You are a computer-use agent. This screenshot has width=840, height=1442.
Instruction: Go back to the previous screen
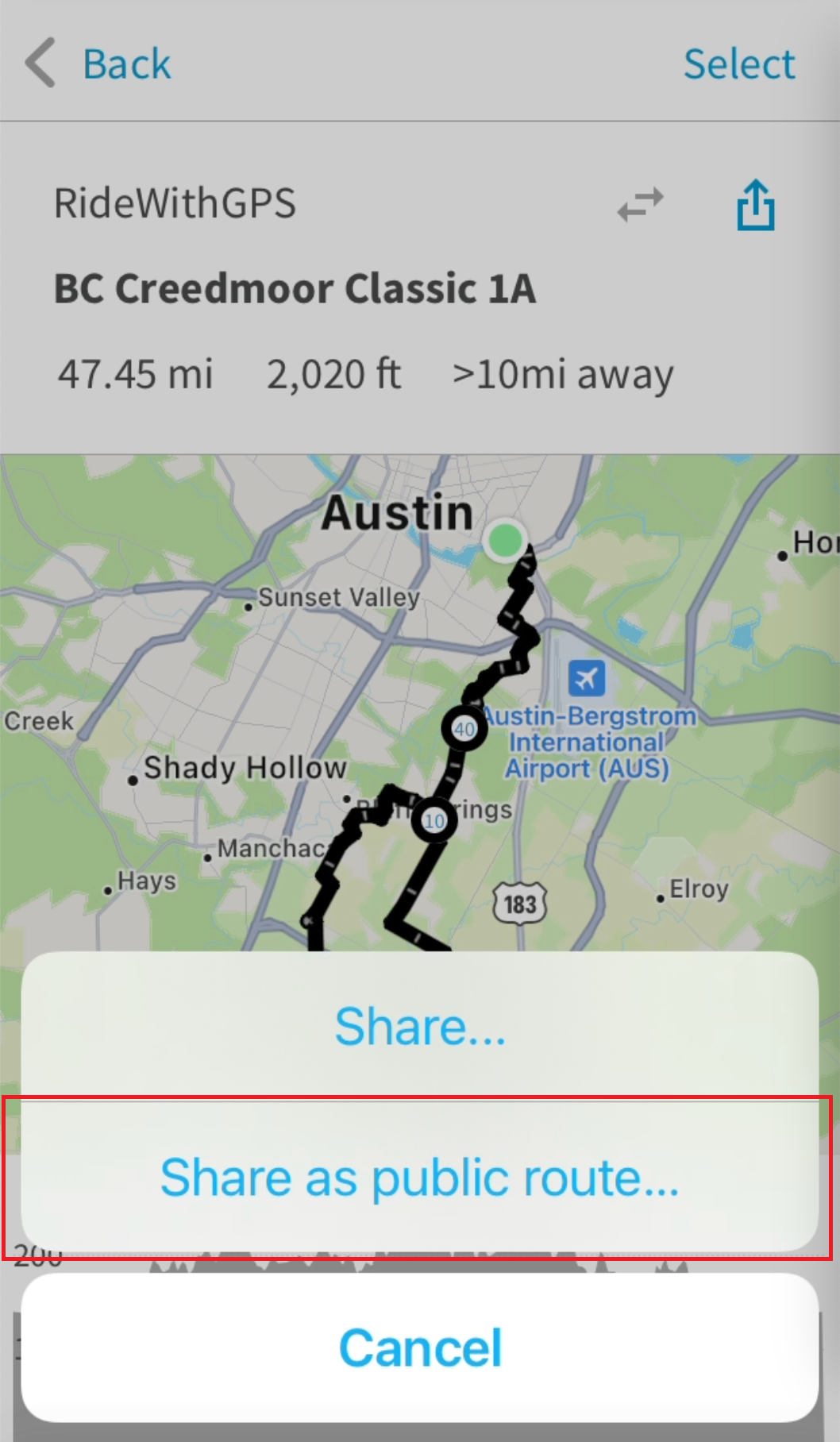click(100, 64)
